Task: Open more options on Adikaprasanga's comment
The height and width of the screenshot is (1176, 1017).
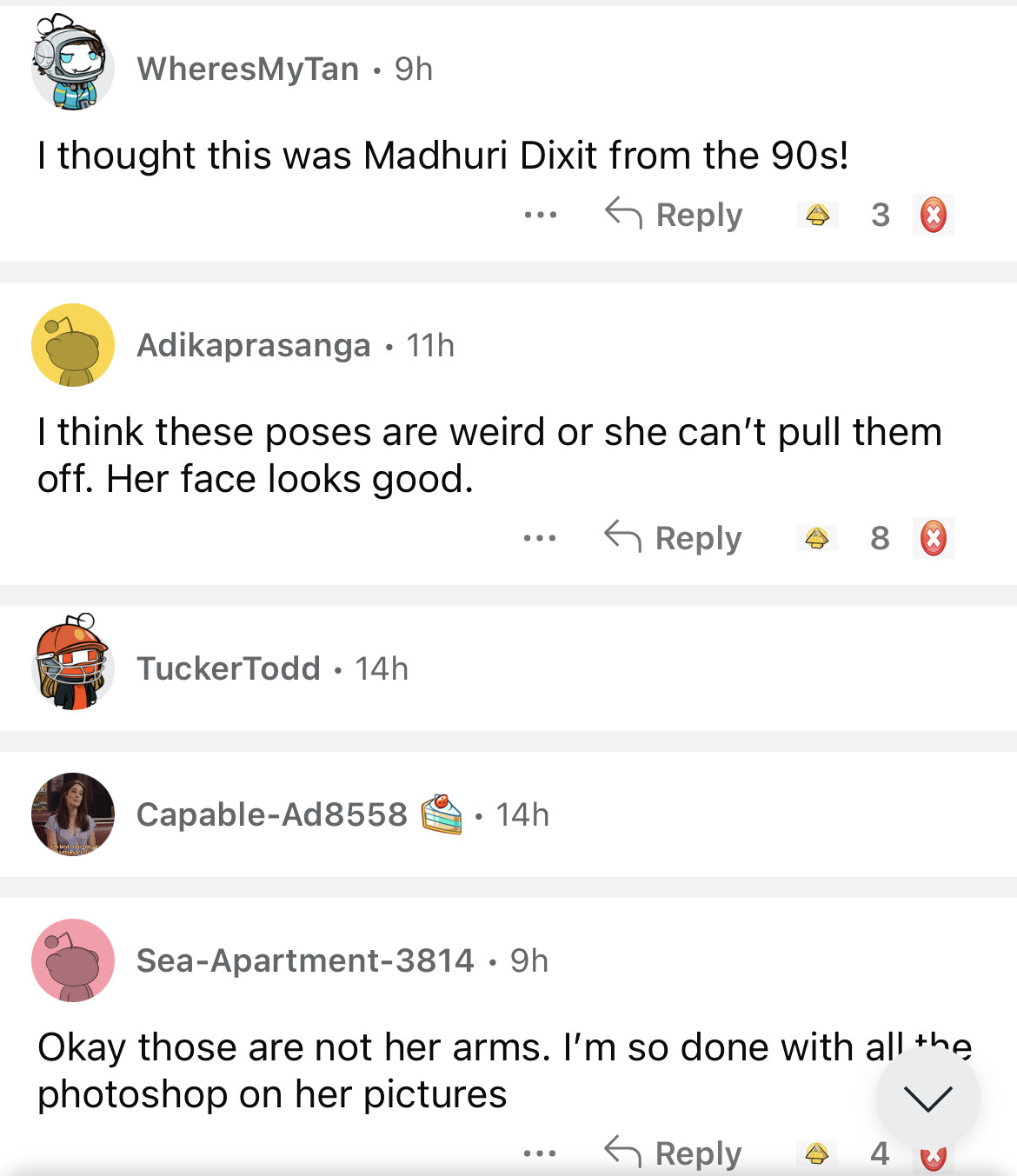Action: (x=540, y=538)
